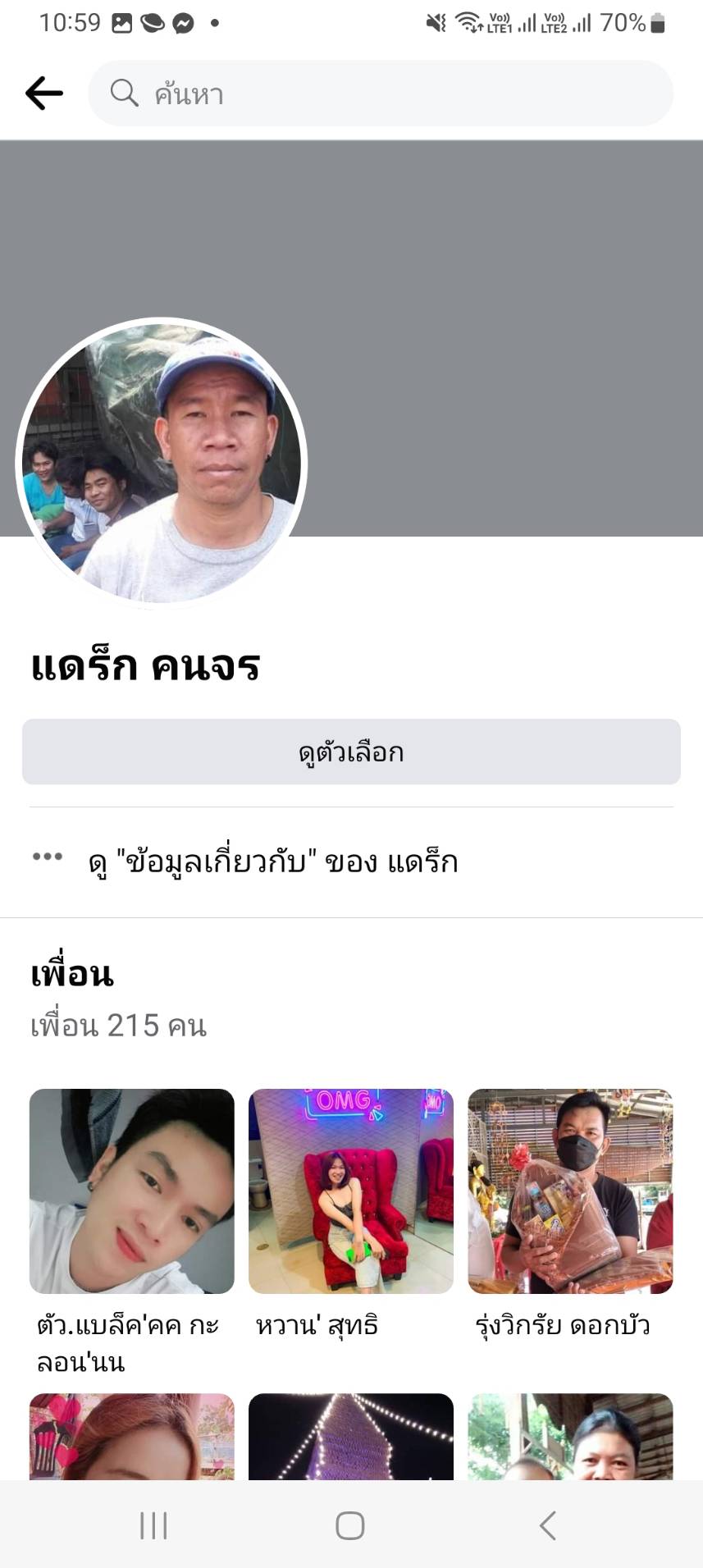Viewport: 703px width, 1568px height.
Task: Open the profile picture of แดร็ก คนจร
Action: click(162, 464)
